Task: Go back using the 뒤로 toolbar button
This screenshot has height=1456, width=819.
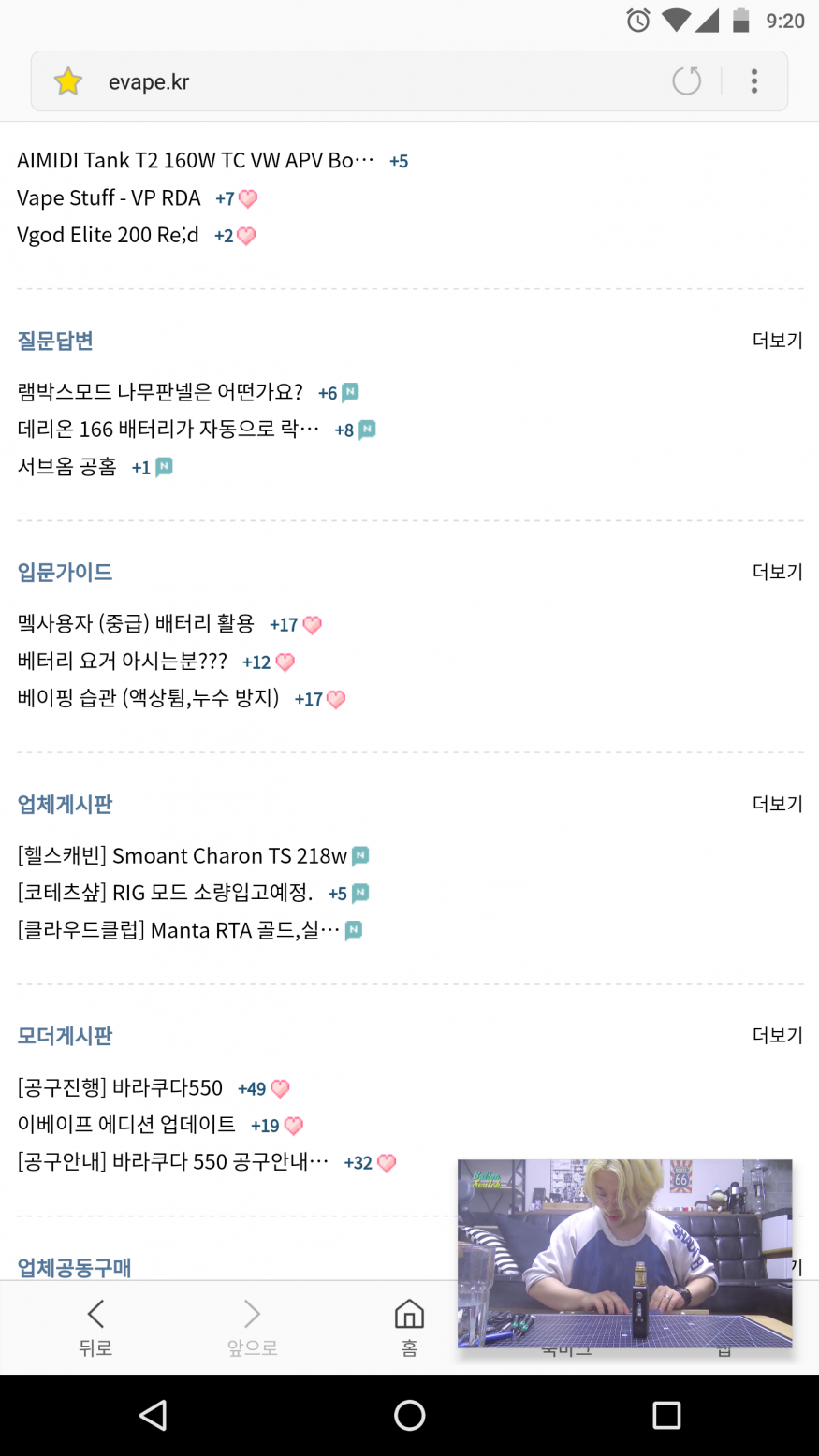Action: click(x=95, y=1327)
